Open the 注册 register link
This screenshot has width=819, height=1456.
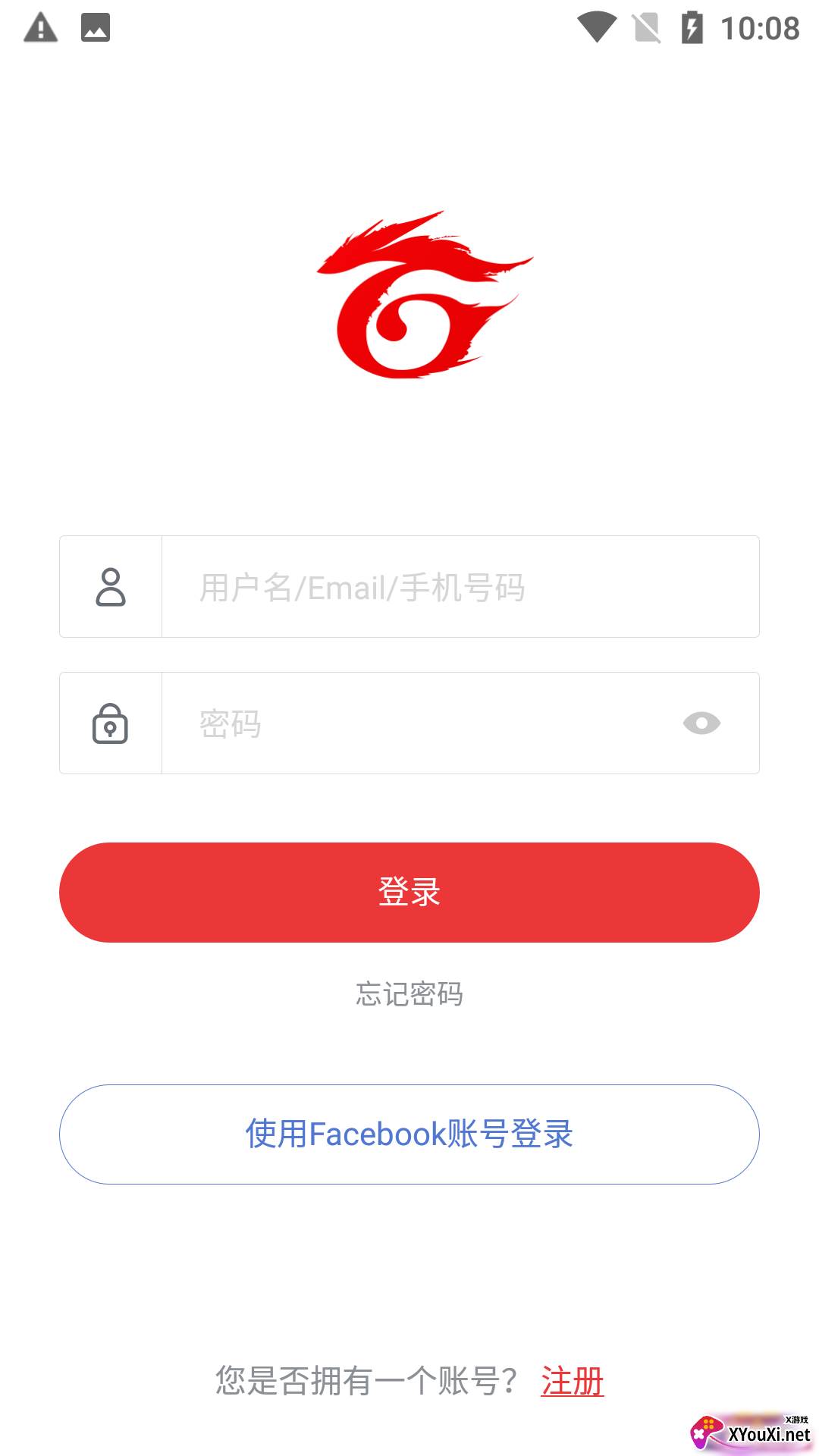(x=572, y=1381)
